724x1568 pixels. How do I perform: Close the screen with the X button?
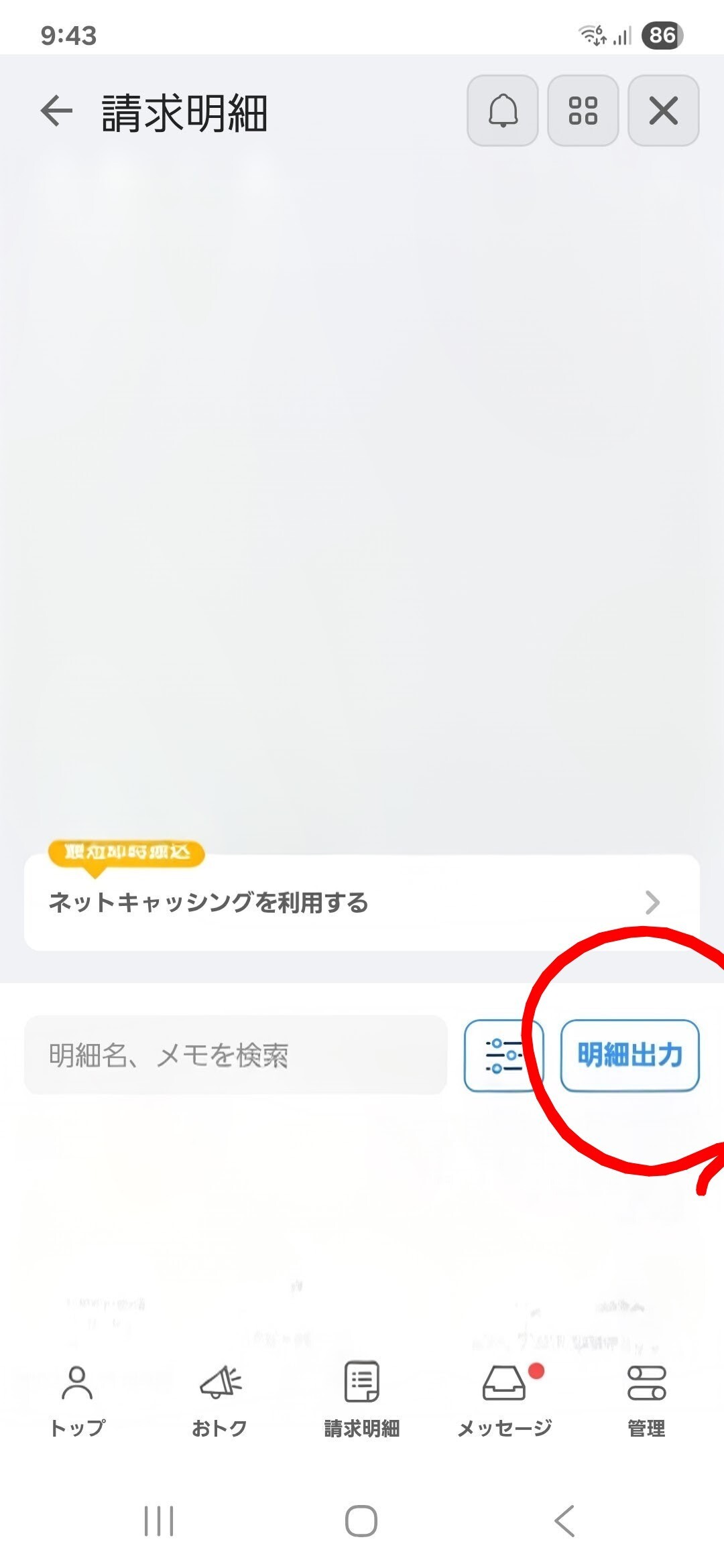662,111
